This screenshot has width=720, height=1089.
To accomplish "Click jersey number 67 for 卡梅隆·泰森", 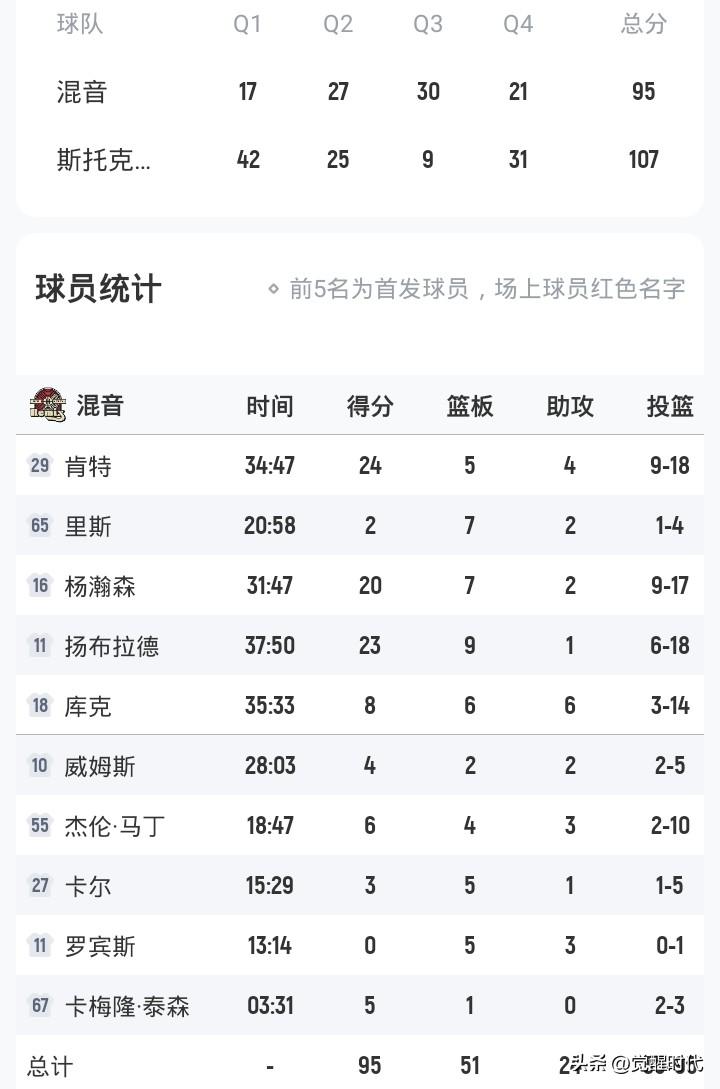I will [x=39, y=1006].
